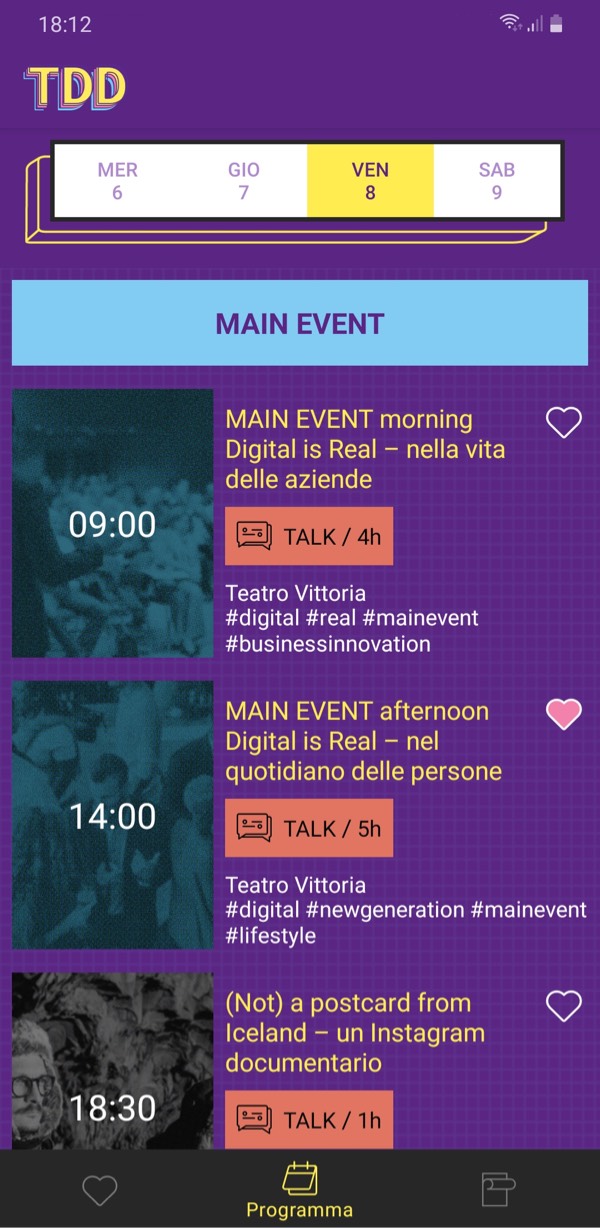The width and height of the screenshot is (600, 1228).
Task: Open the favorites heart tab
Action: click(100, 1189)
